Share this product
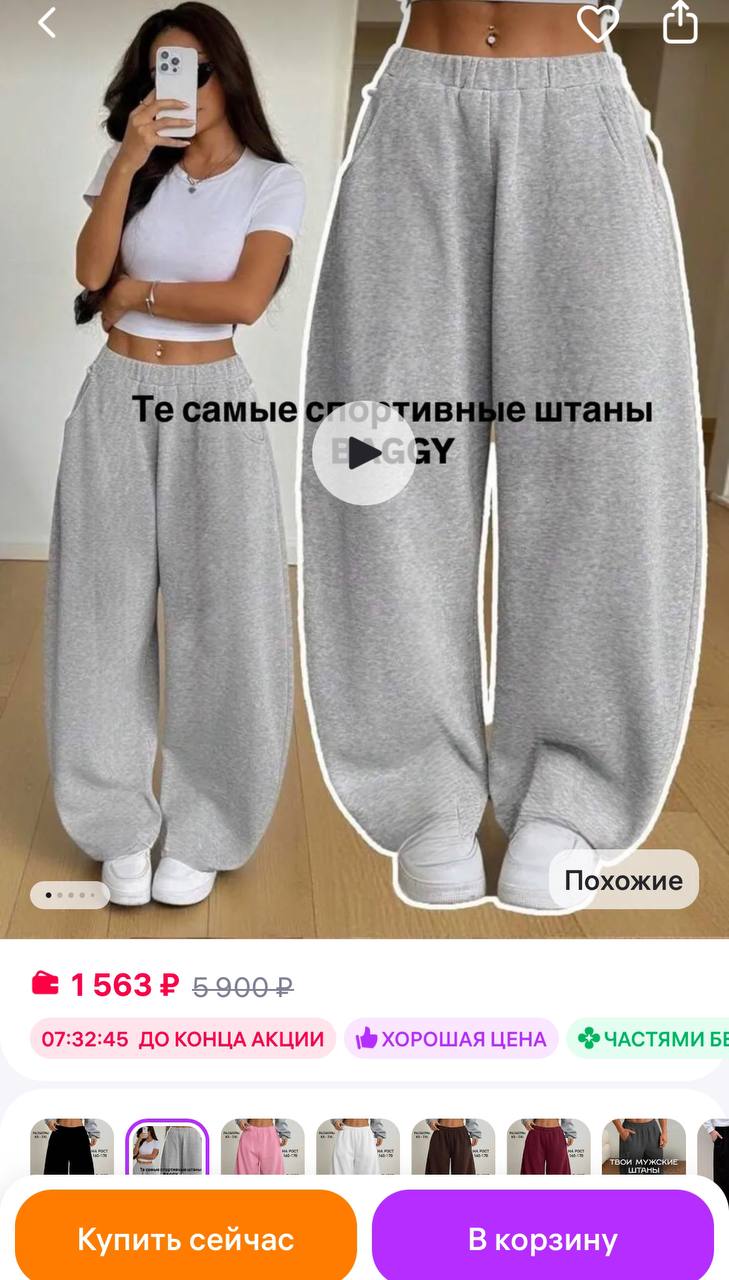The image size is (729, 1280). 680,22
